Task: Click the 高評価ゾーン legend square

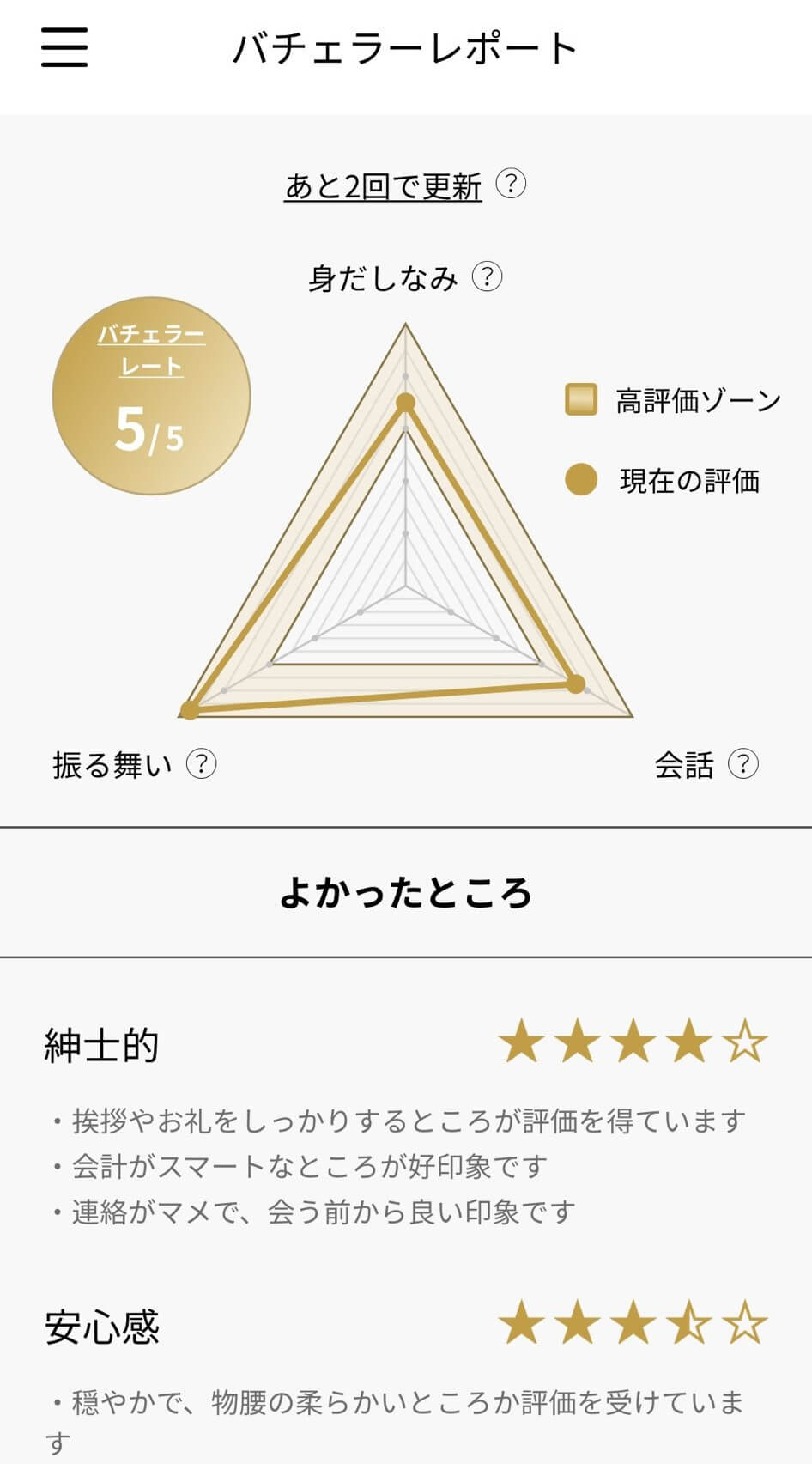Action: tap(579, 399)
